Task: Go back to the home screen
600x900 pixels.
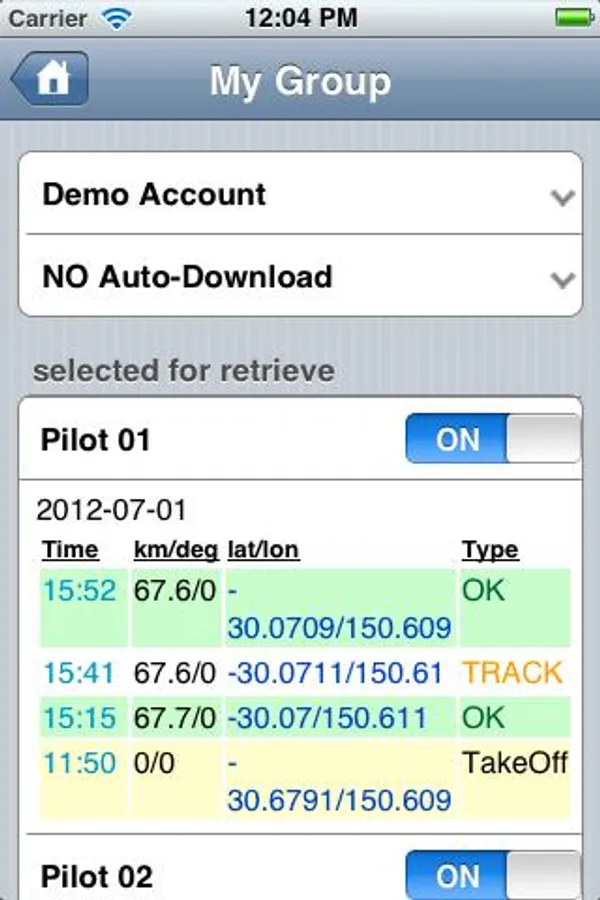Action: point(51,80)
